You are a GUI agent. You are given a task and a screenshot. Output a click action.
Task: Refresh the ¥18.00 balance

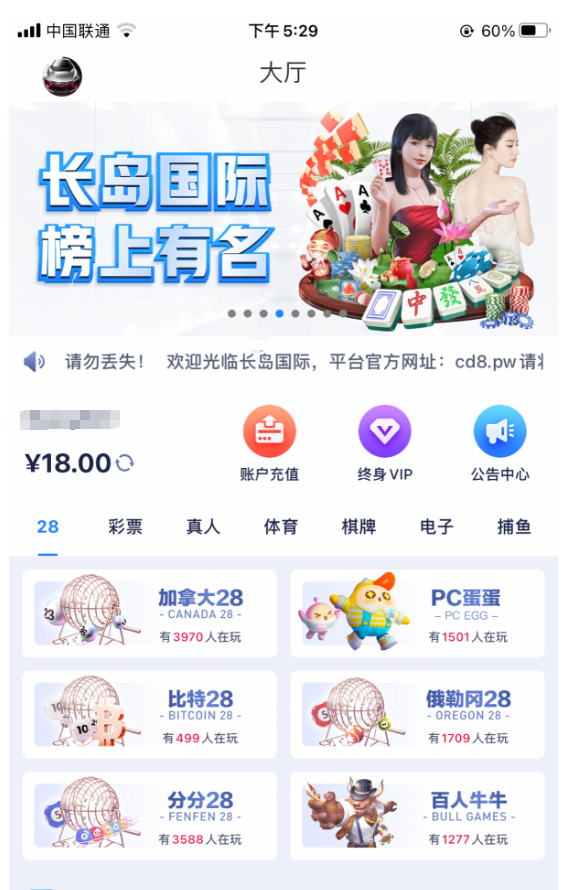tap(125, 463)
